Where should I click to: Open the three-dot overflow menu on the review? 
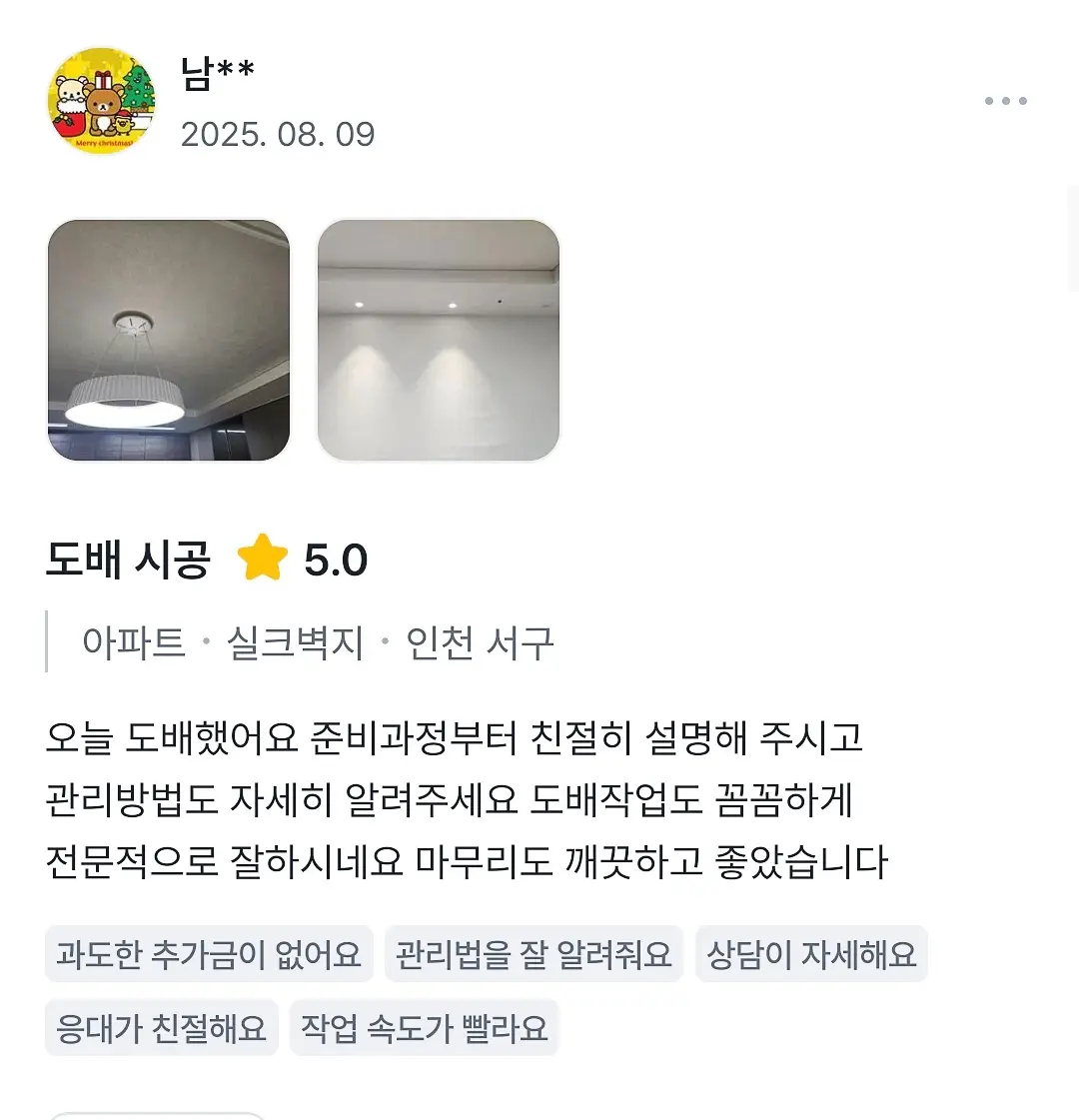click(x=1005, y=101)
